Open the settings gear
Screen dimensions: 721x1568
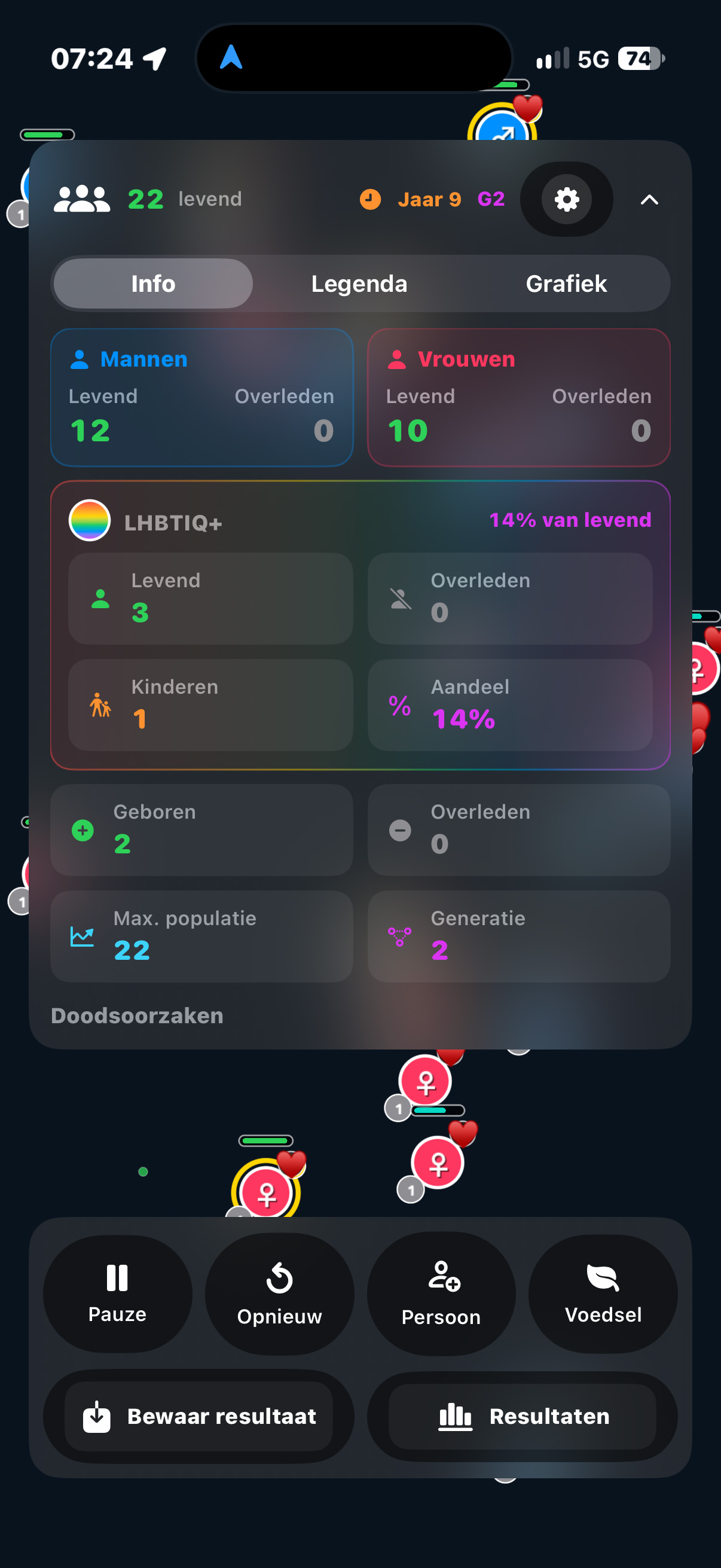point(566,199)
